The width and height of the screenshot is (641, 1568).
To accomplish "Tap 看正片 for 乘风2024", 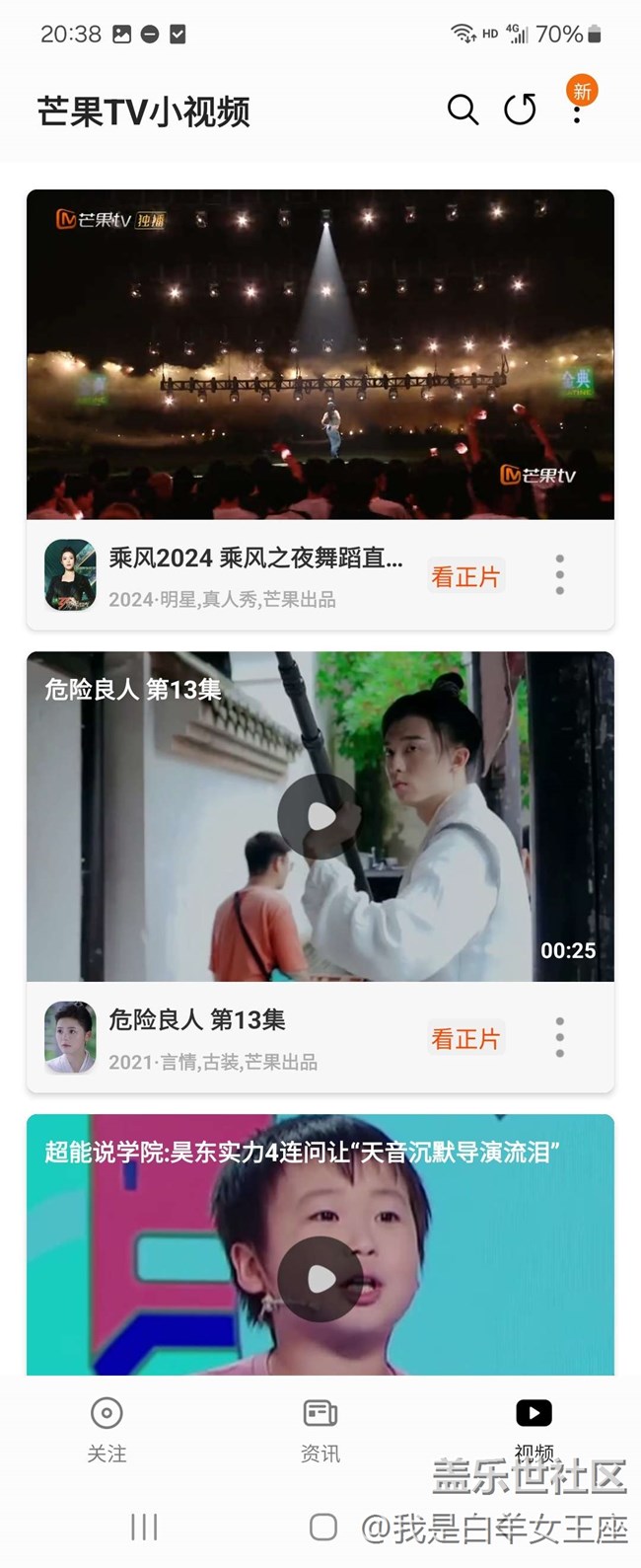I will tap(465, 576).
